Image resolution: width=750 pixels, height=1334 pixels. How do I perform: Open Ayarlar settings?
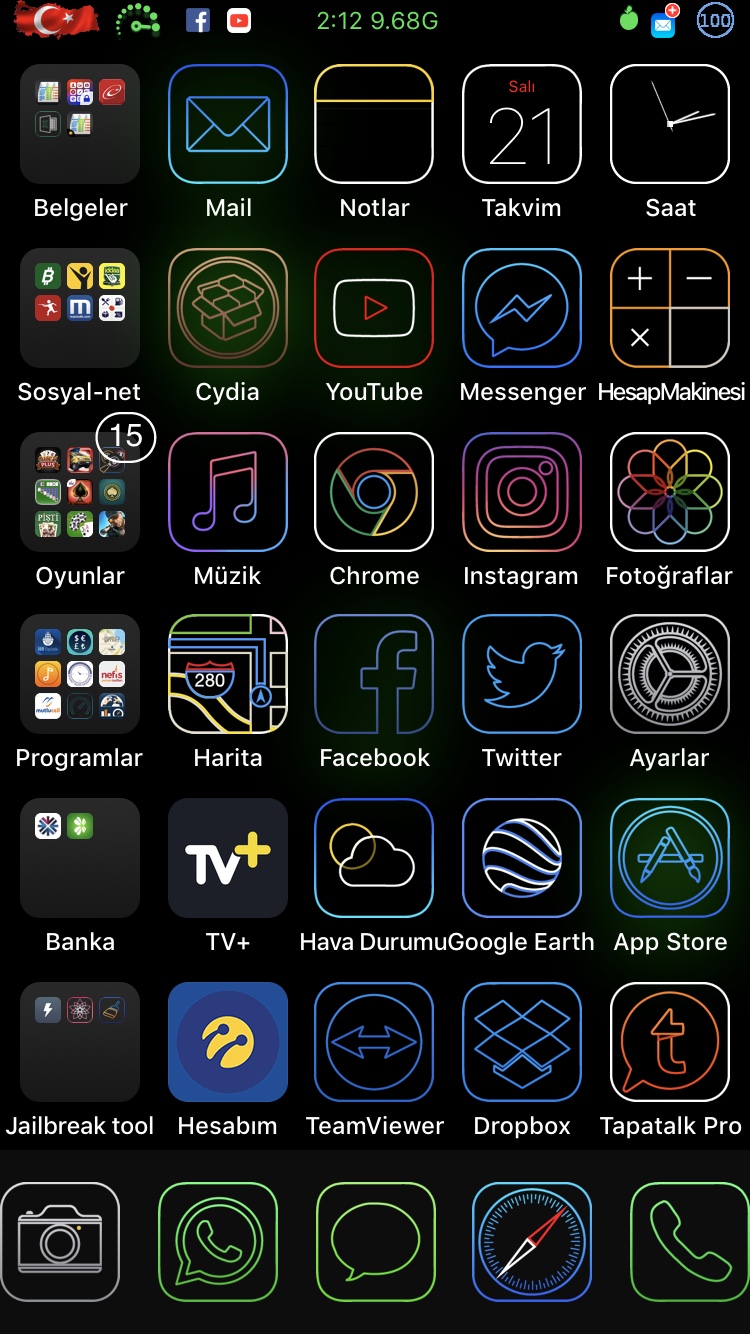(x=669, y=674)
